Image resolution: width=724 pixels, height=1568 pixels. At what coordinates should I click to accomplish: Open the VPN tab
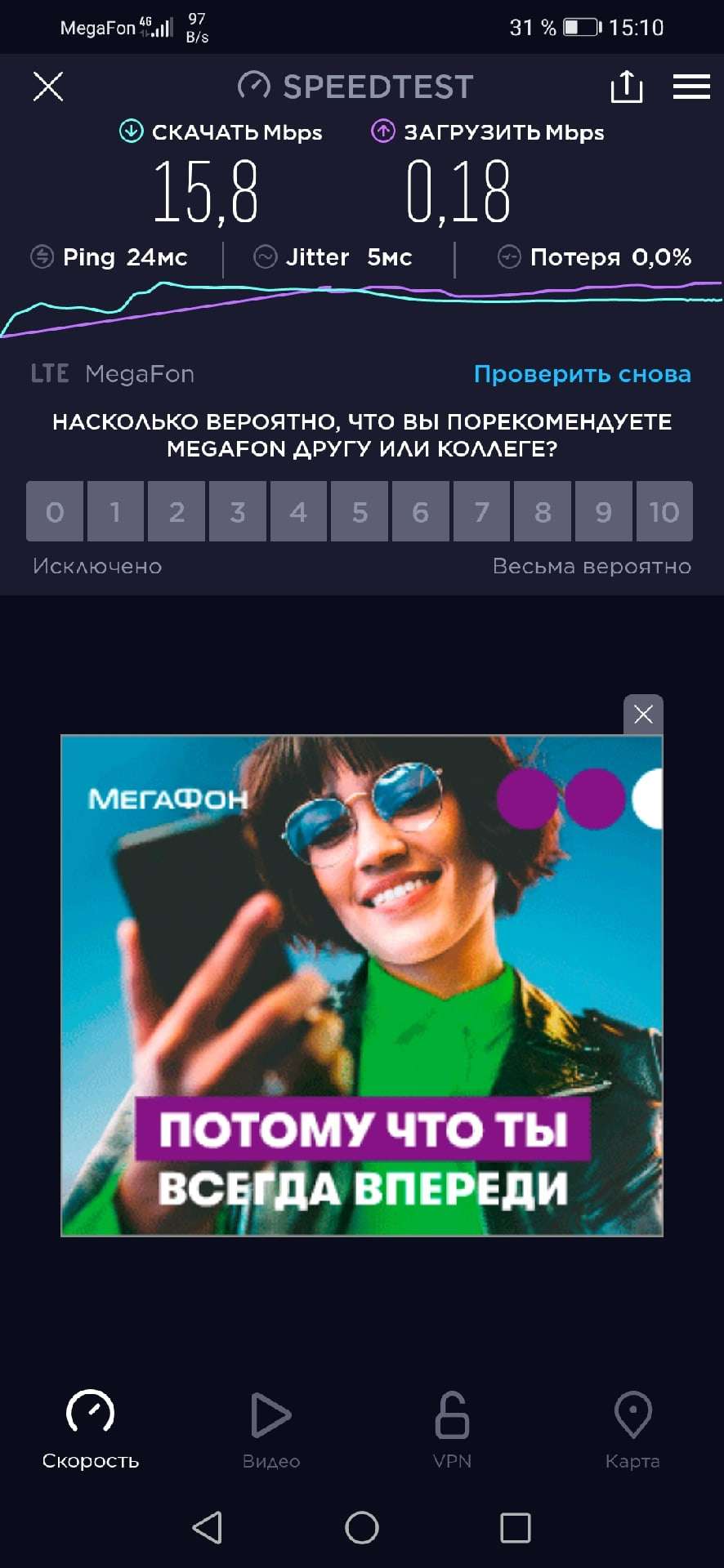[x=452, y=1429]
